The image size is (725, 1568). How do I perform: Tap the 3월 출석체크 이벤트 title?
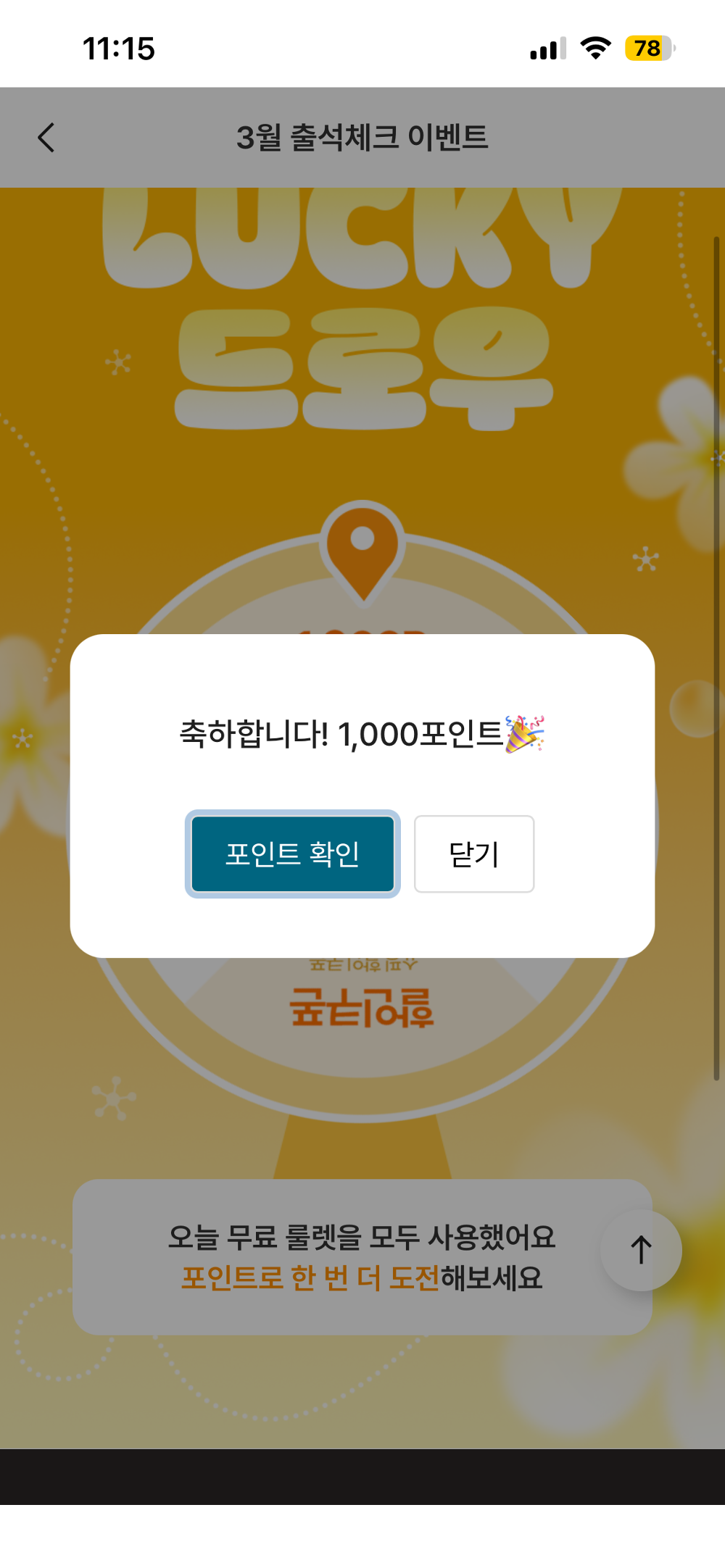362,138
